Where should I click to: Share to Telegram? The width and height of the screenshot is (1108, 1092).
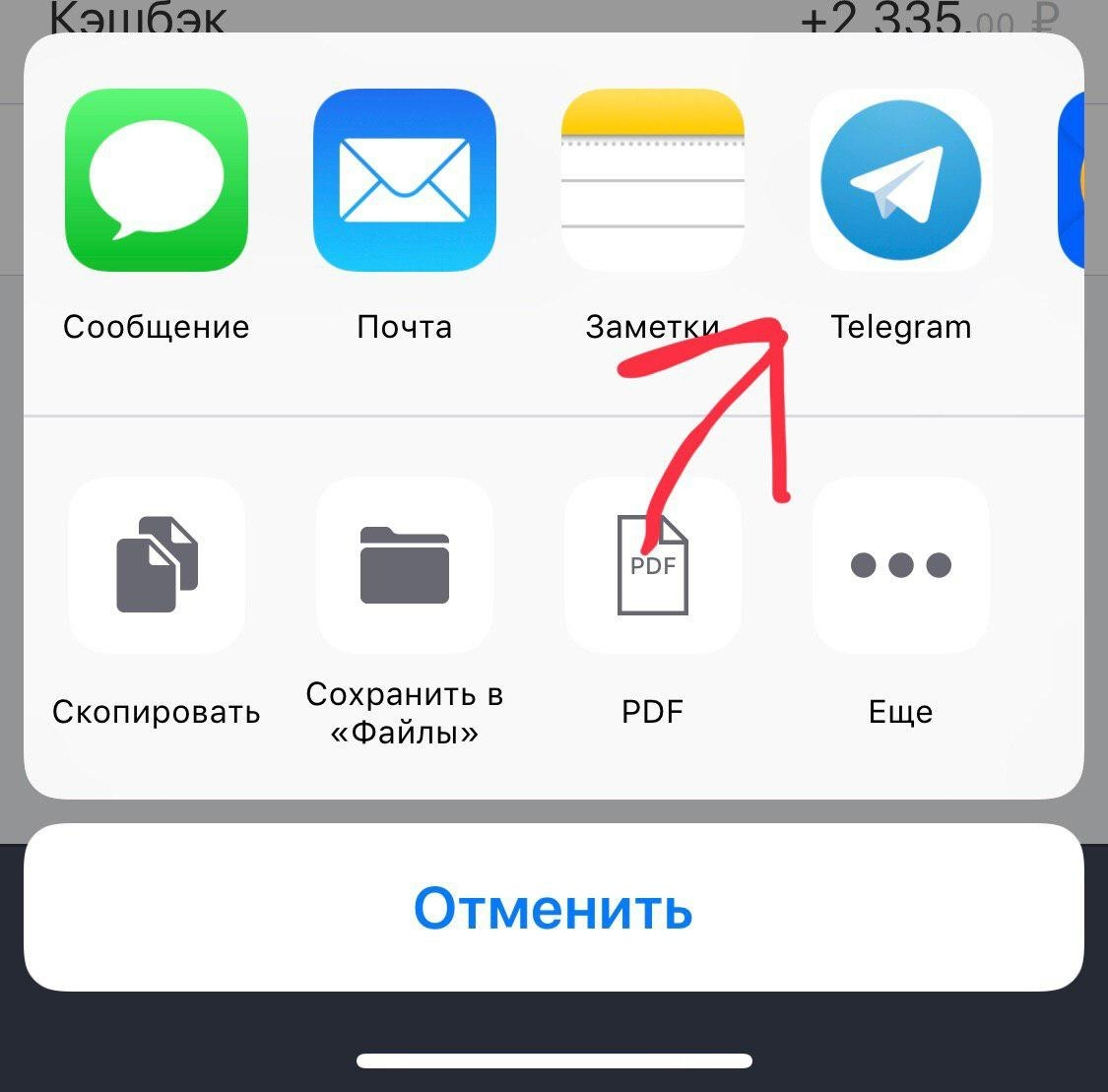click(900, 180)
